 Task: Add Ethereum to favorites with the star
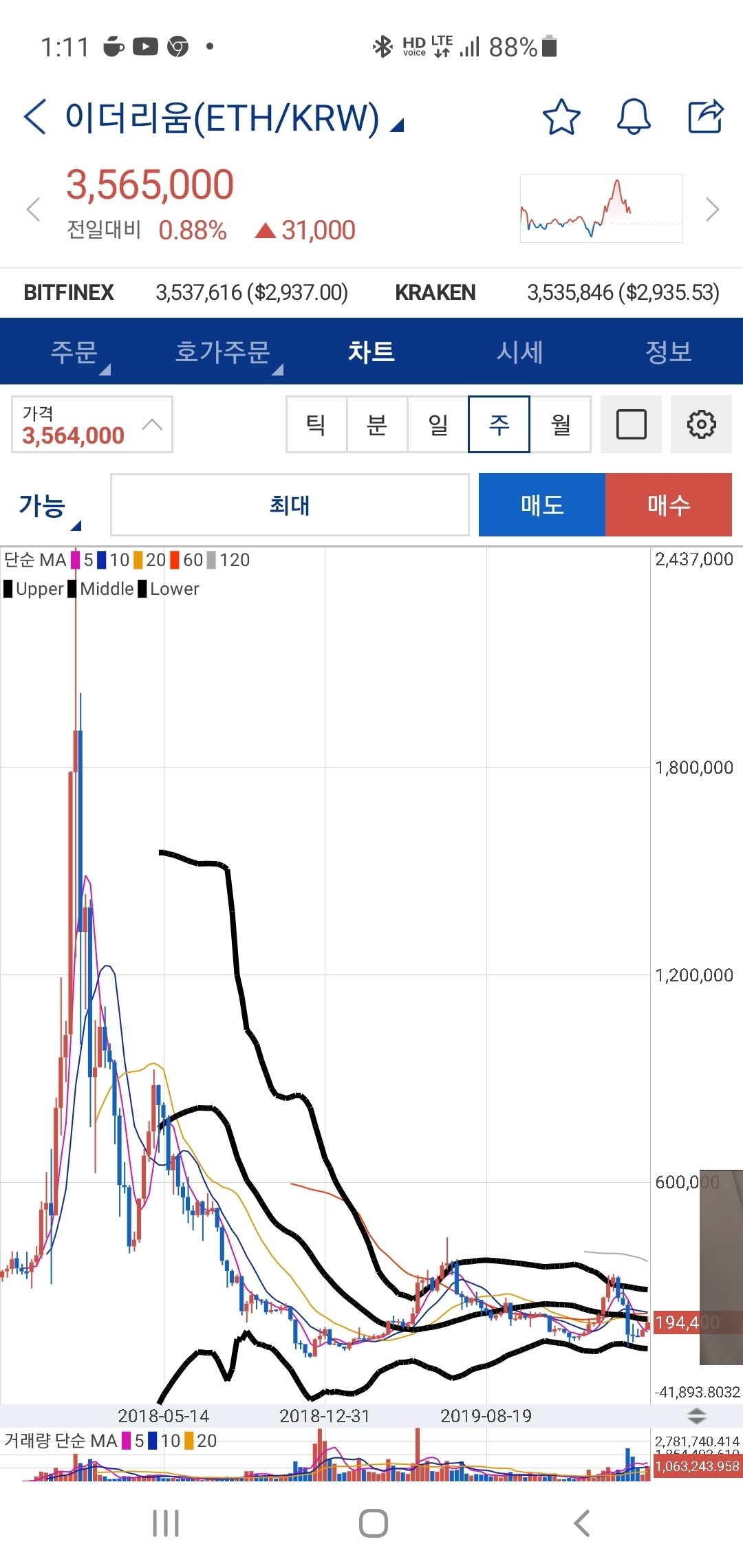click(561, 117)
